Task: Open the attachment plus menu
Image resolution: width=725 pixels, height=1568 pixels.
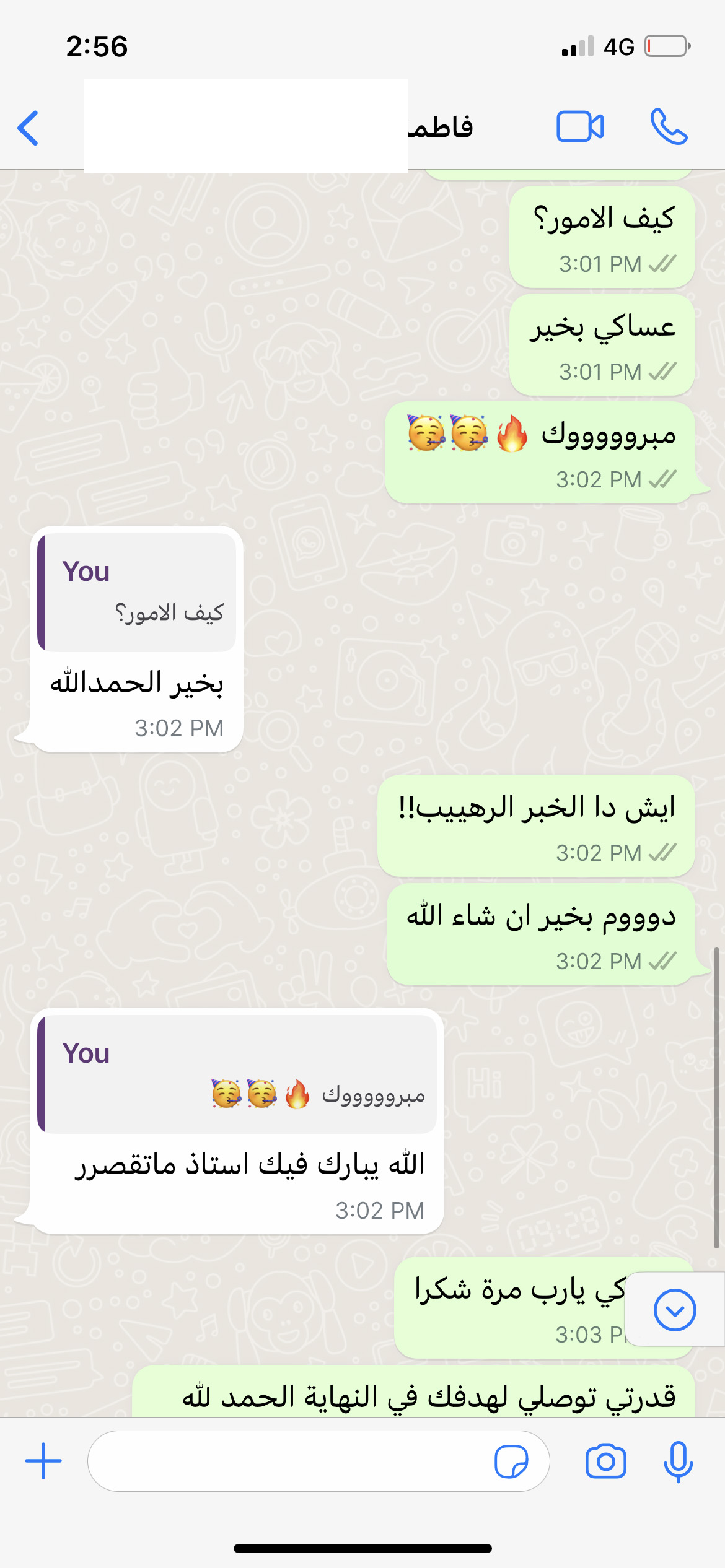Action: [x=43, y=1461]
